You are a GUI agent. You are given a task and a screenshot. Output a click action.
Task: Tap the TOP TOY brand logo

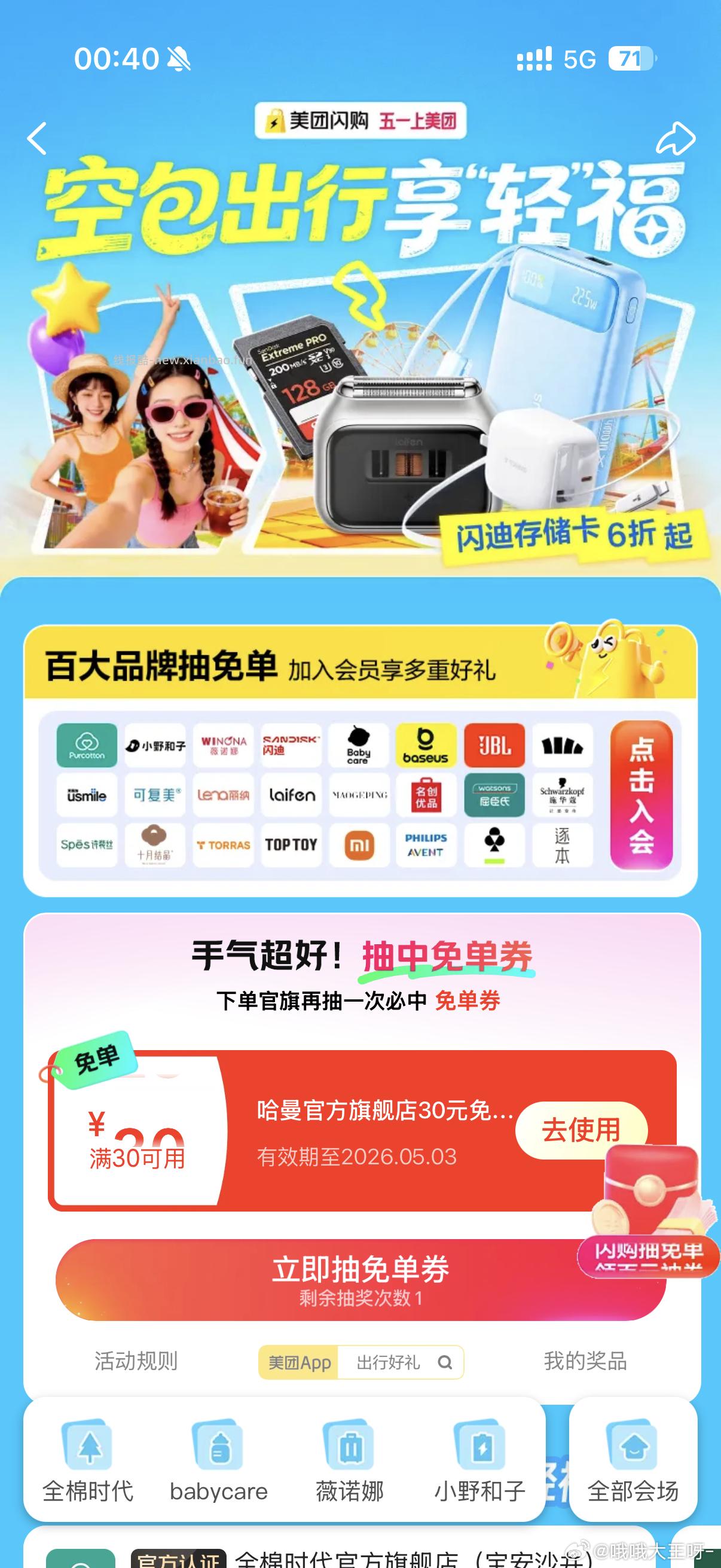click(x=291, y=845)
